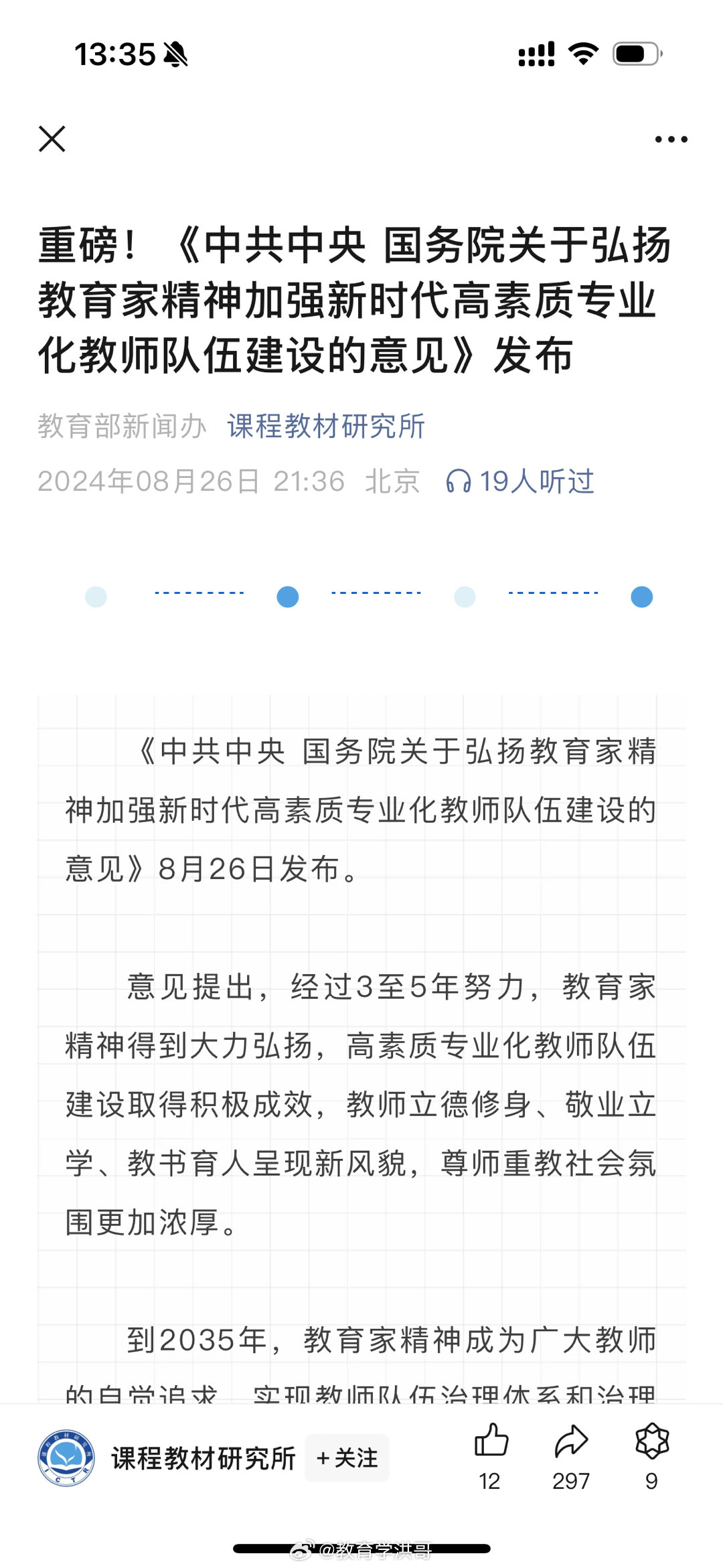This screenshot has height=1568, width=723.
Task: Follow 课程教材研究所 with +关注 button
Action: pos(347,1458)
